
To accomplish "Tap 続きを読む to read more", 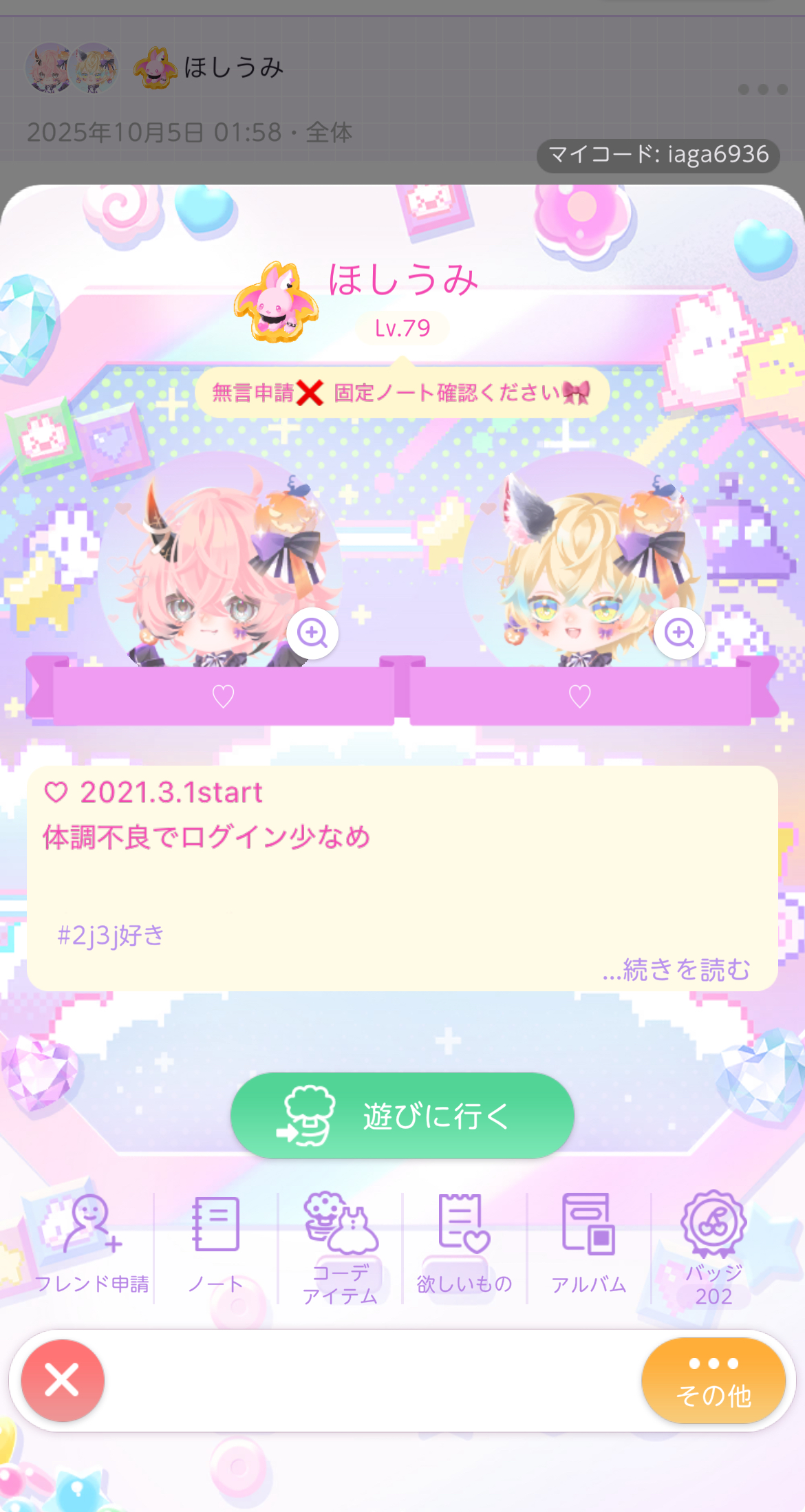I will pos(676,969).
